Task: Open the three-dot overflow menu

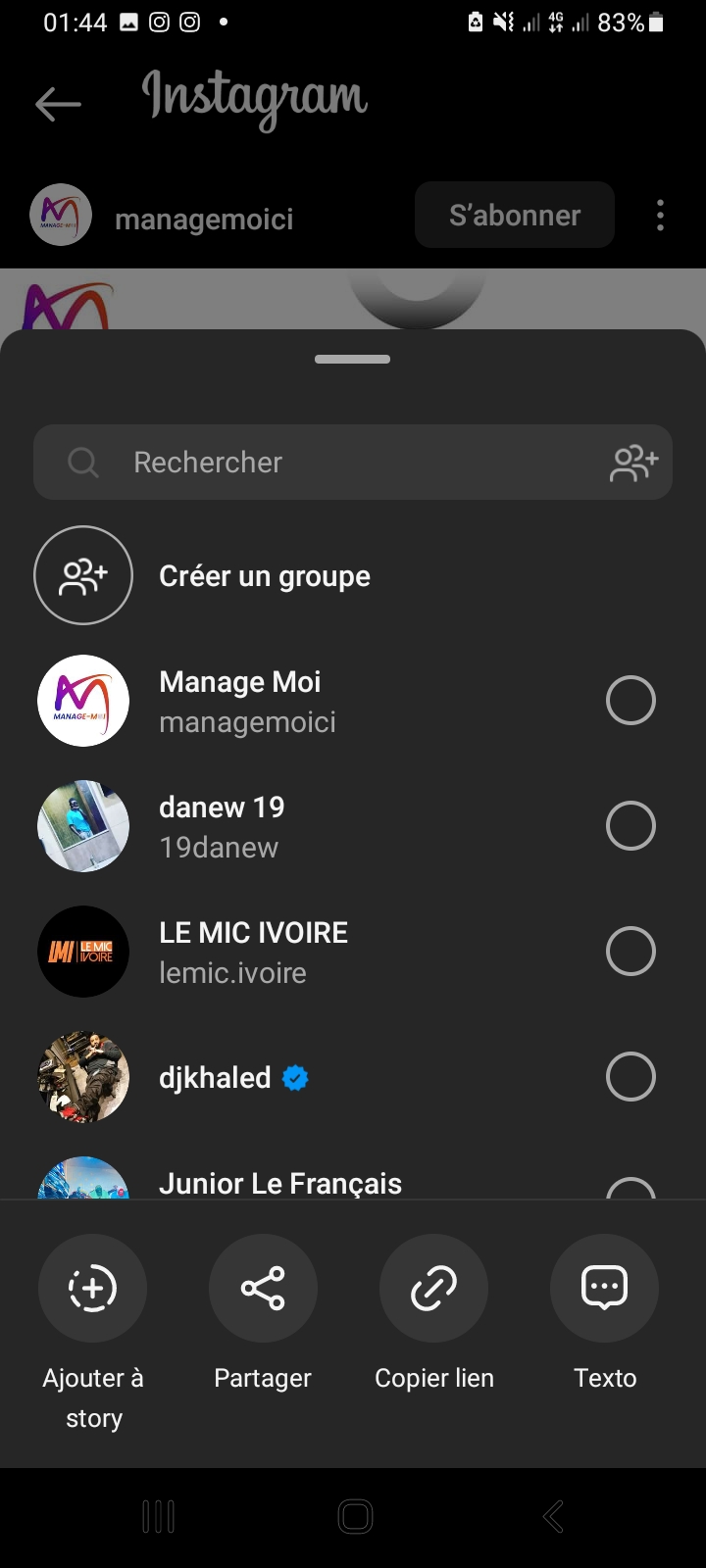Action: coord(660,216)
